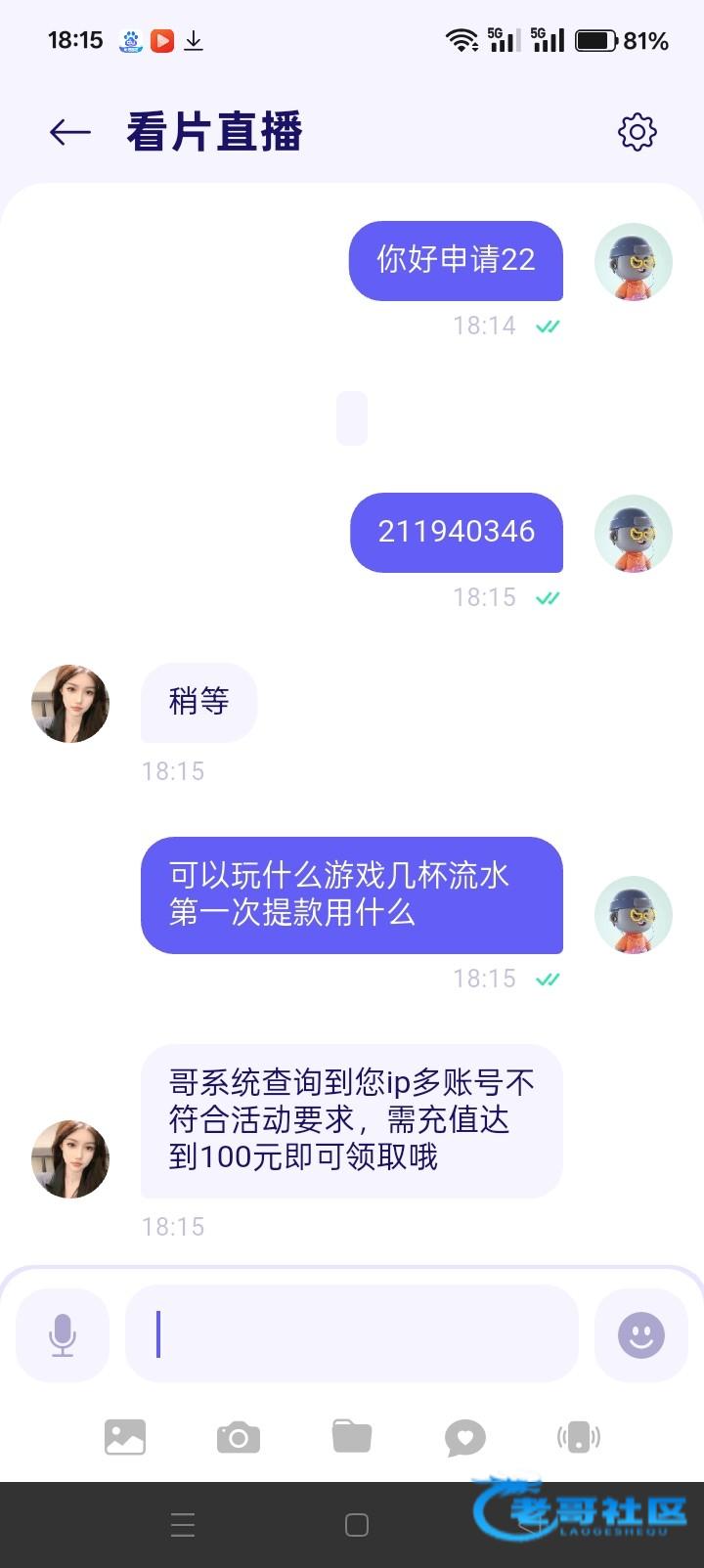Focus the message input field
The height and width of the screenshot is (1568, 704).
point(352,1335)
